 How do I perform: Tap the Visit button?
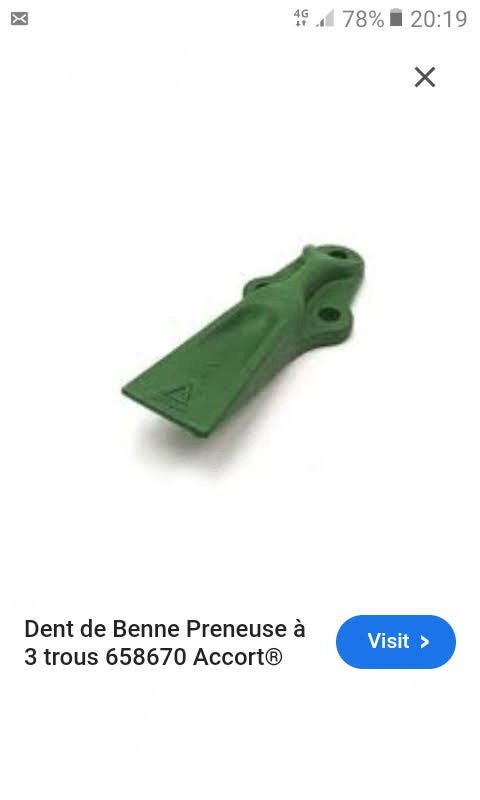(395, 641)
